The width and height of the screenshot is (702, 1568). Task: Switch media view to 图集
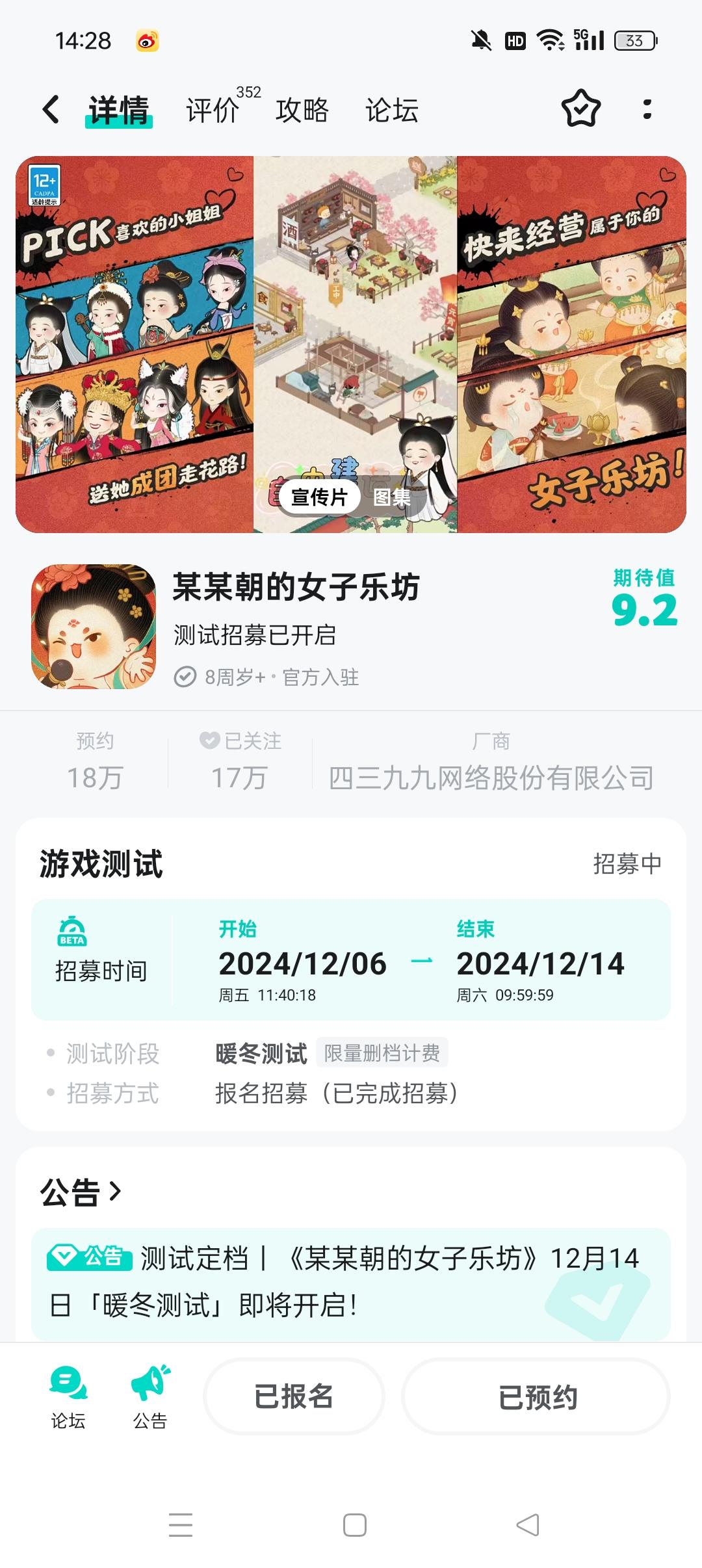tap(393, 497)
